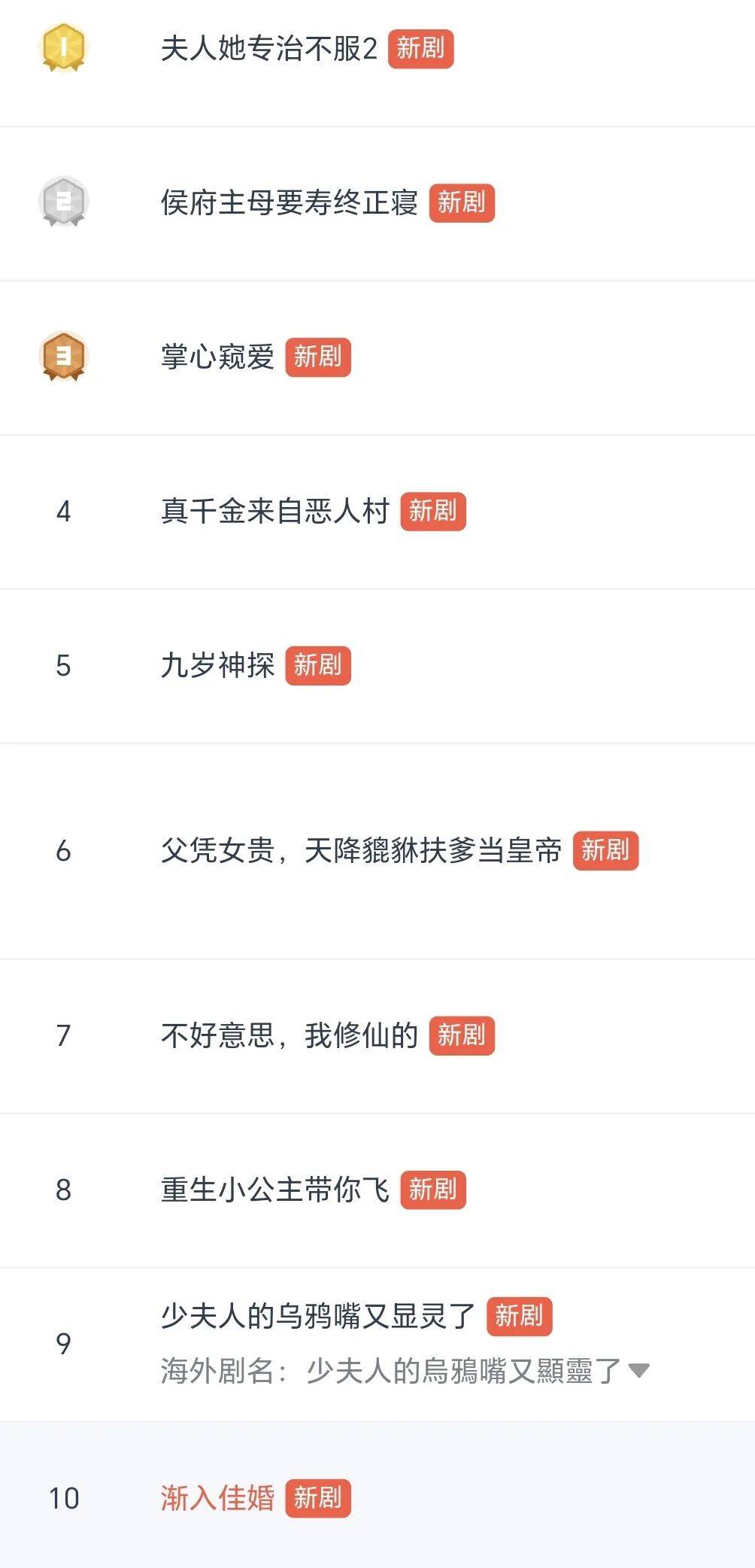
Task: Open 父凭女贵，天降貔貅扶爹当皇帝
Action: (x=361, y=851)
